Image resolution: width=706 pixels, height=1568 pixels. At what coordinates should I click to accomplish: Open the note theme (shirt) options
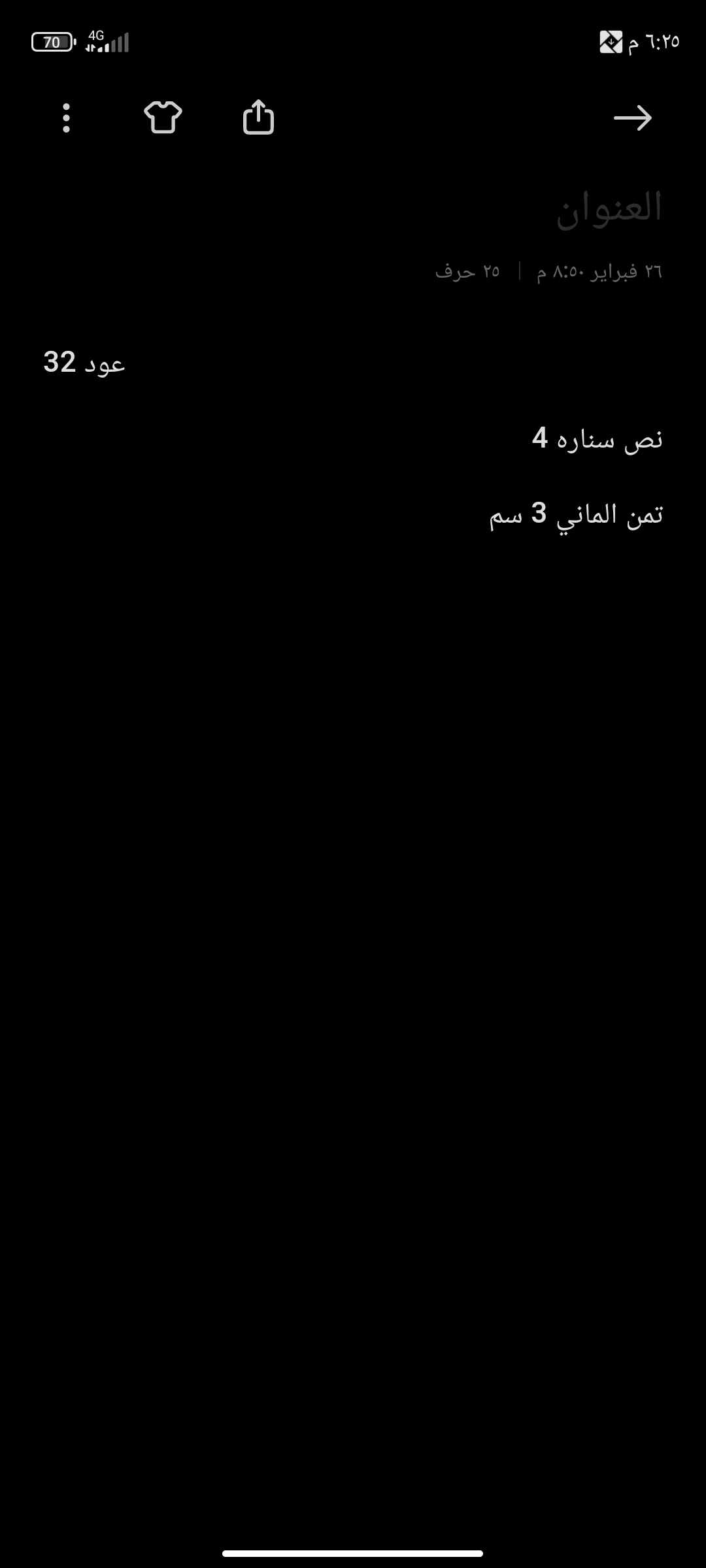[x=163, y=118]
